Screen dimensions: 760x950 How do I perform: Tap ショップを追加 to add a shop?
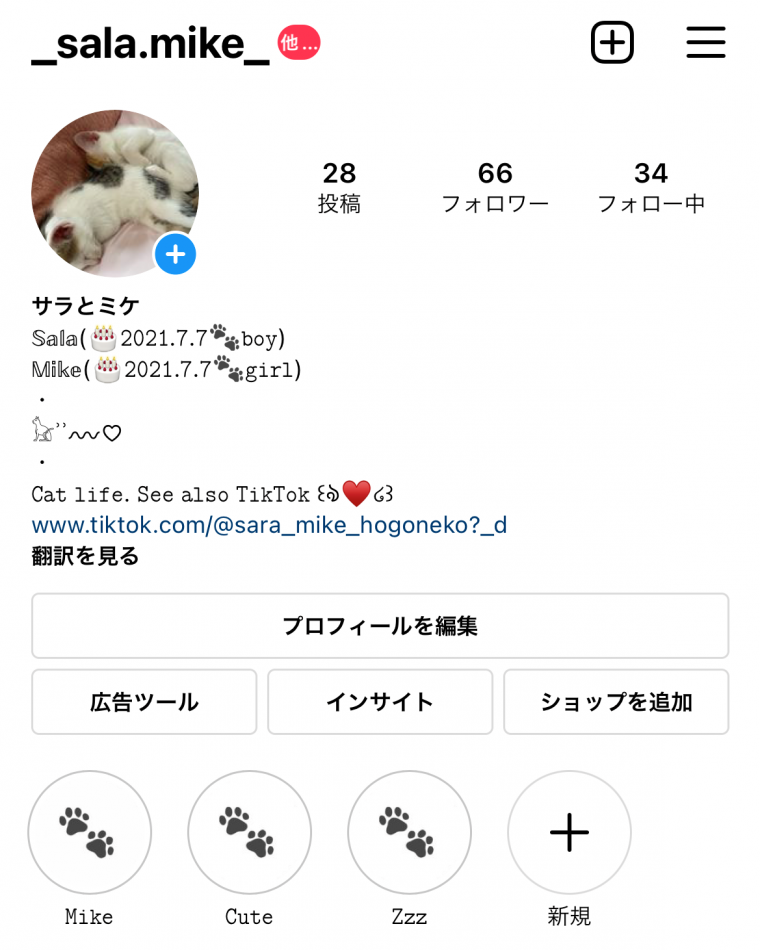(616, 702)
